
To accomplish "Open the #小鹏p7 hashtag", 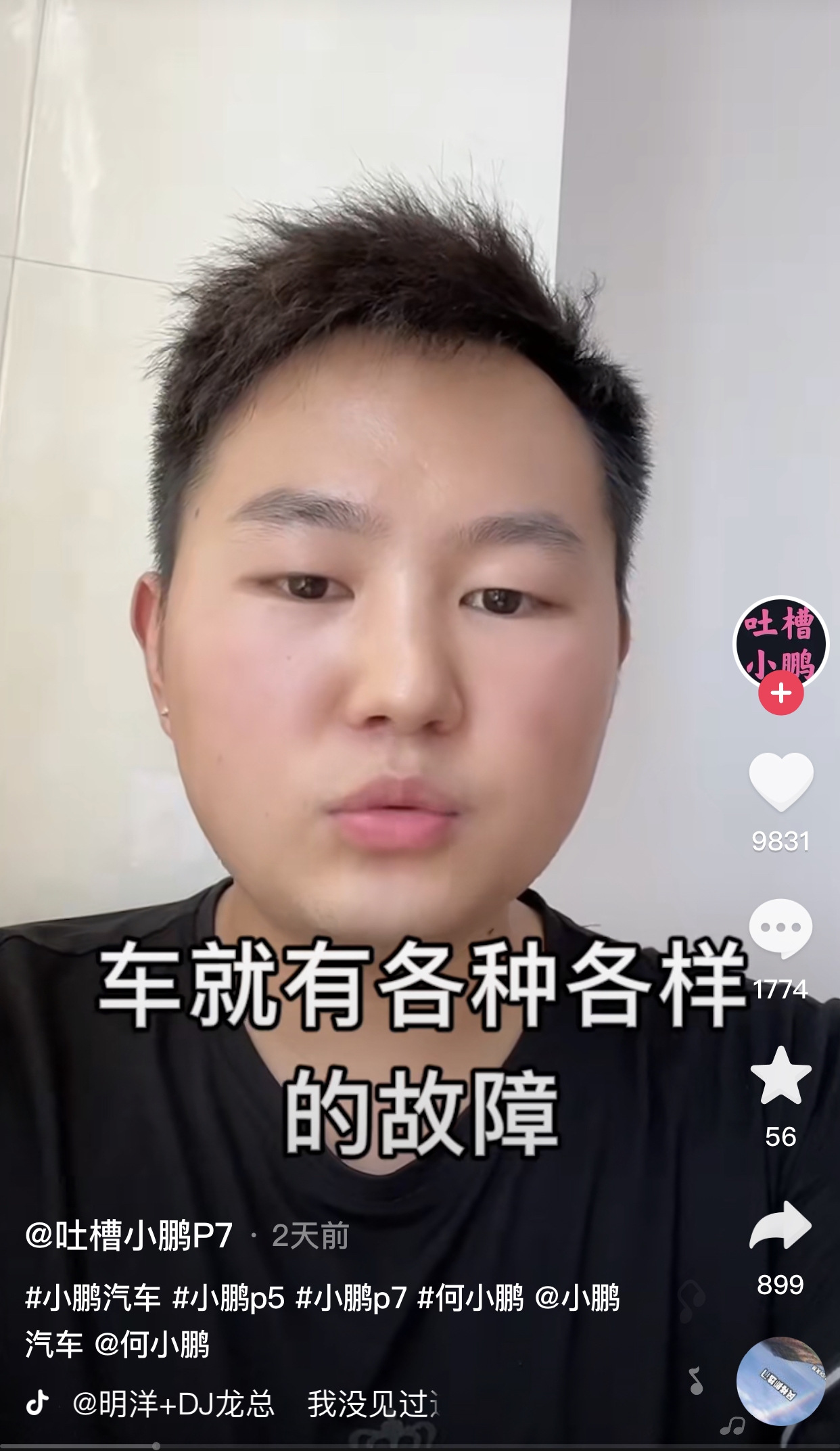I will 352,1298.
